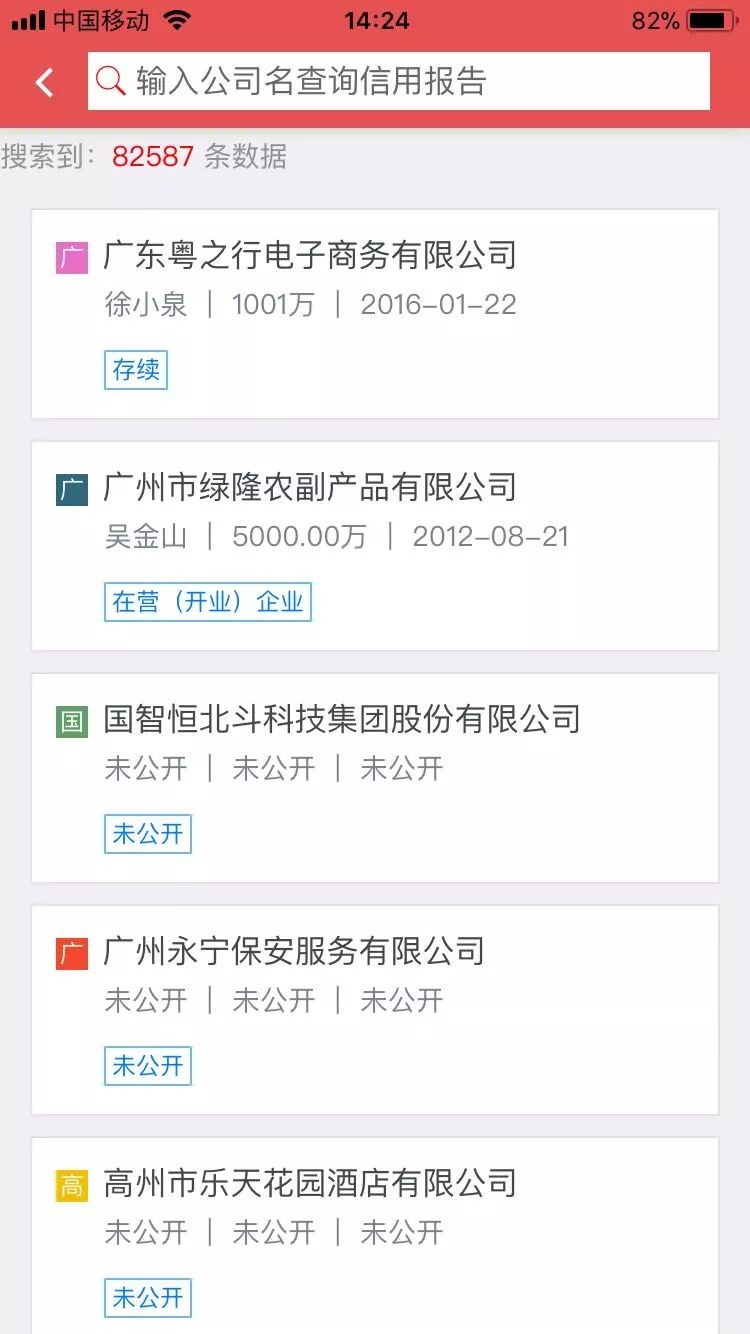Open 高州市乐天花园酒店有限公司 result
Screen dimensions: 750x1334
point(375,1236)
